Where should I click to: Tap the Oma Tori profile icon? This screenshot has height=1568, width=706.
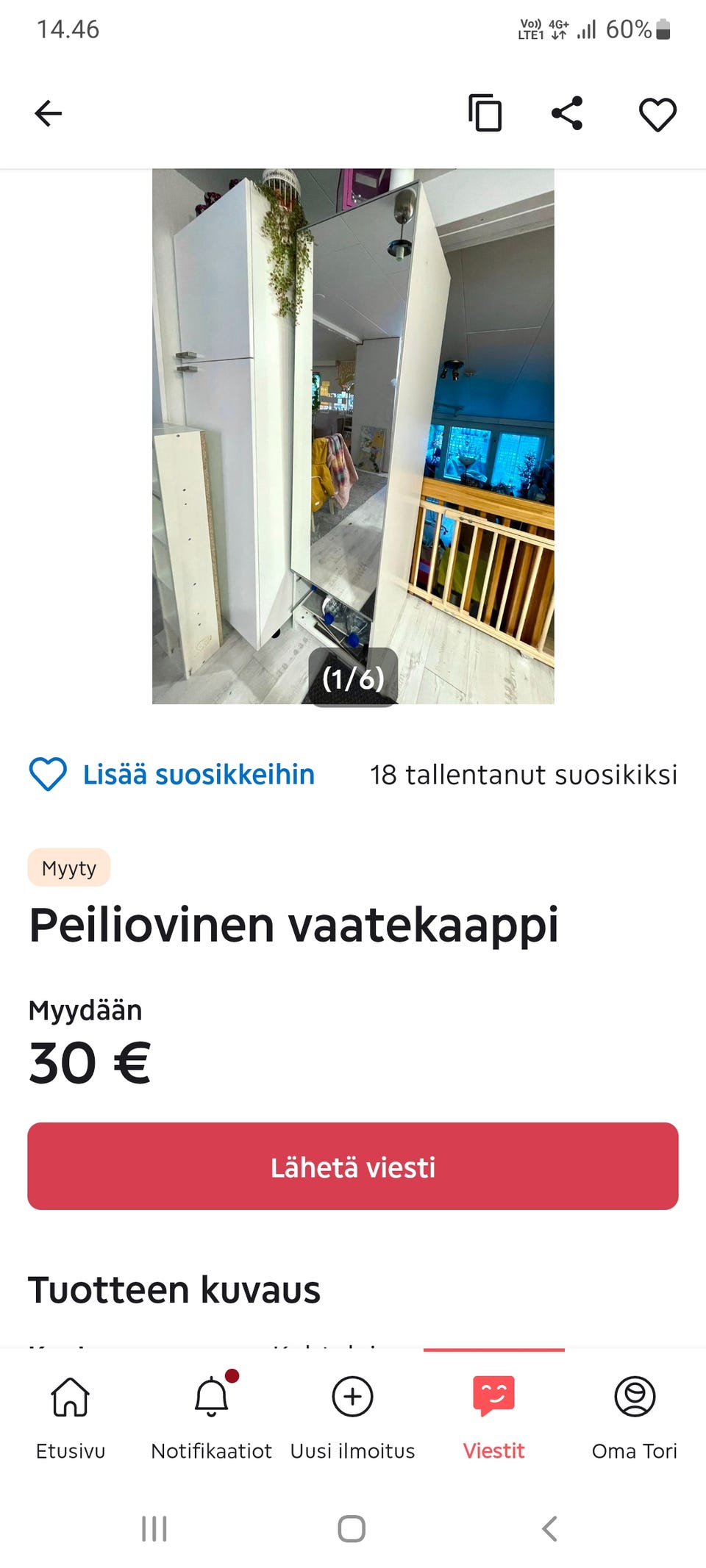pos(635,1397)
